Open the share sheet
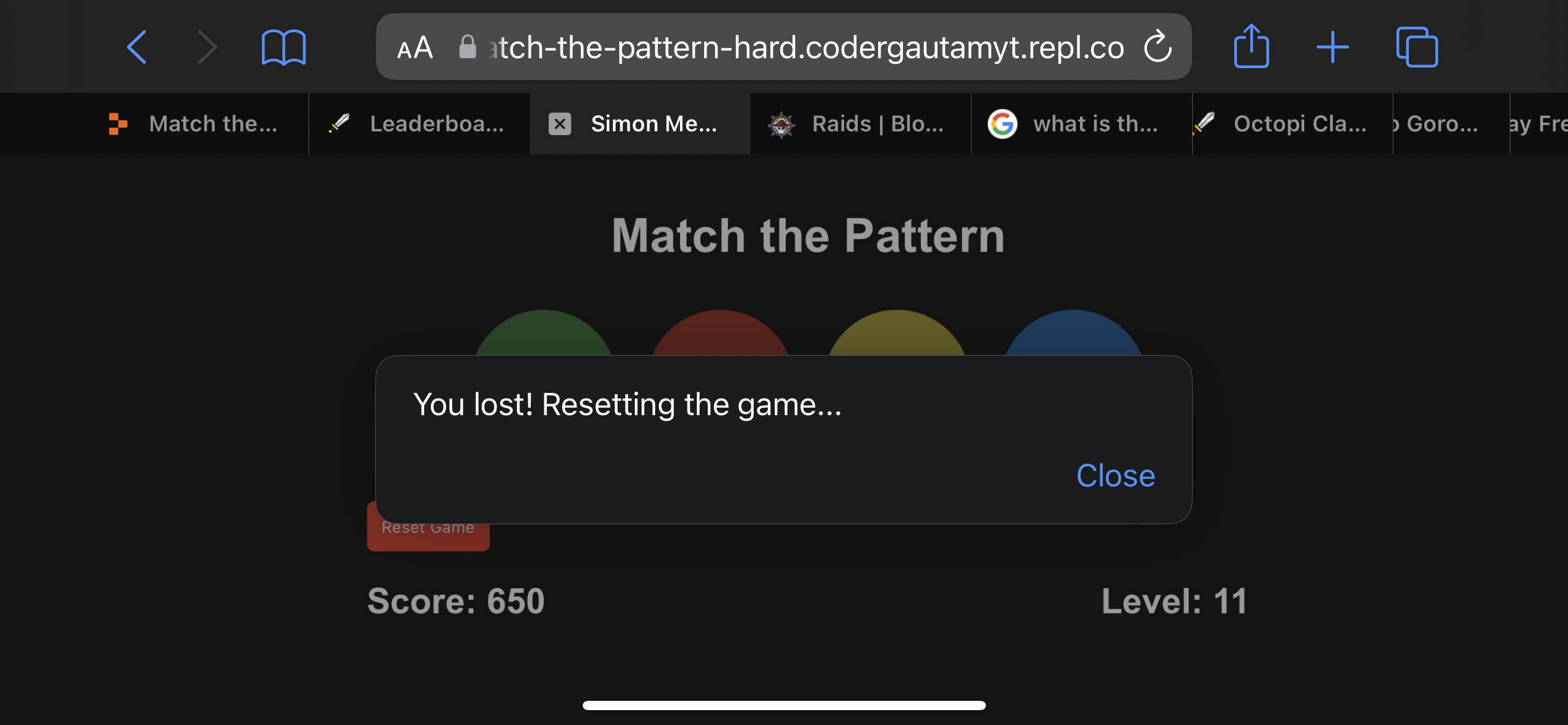Screen dimensions: 1568x725 tap(1251, 47)
